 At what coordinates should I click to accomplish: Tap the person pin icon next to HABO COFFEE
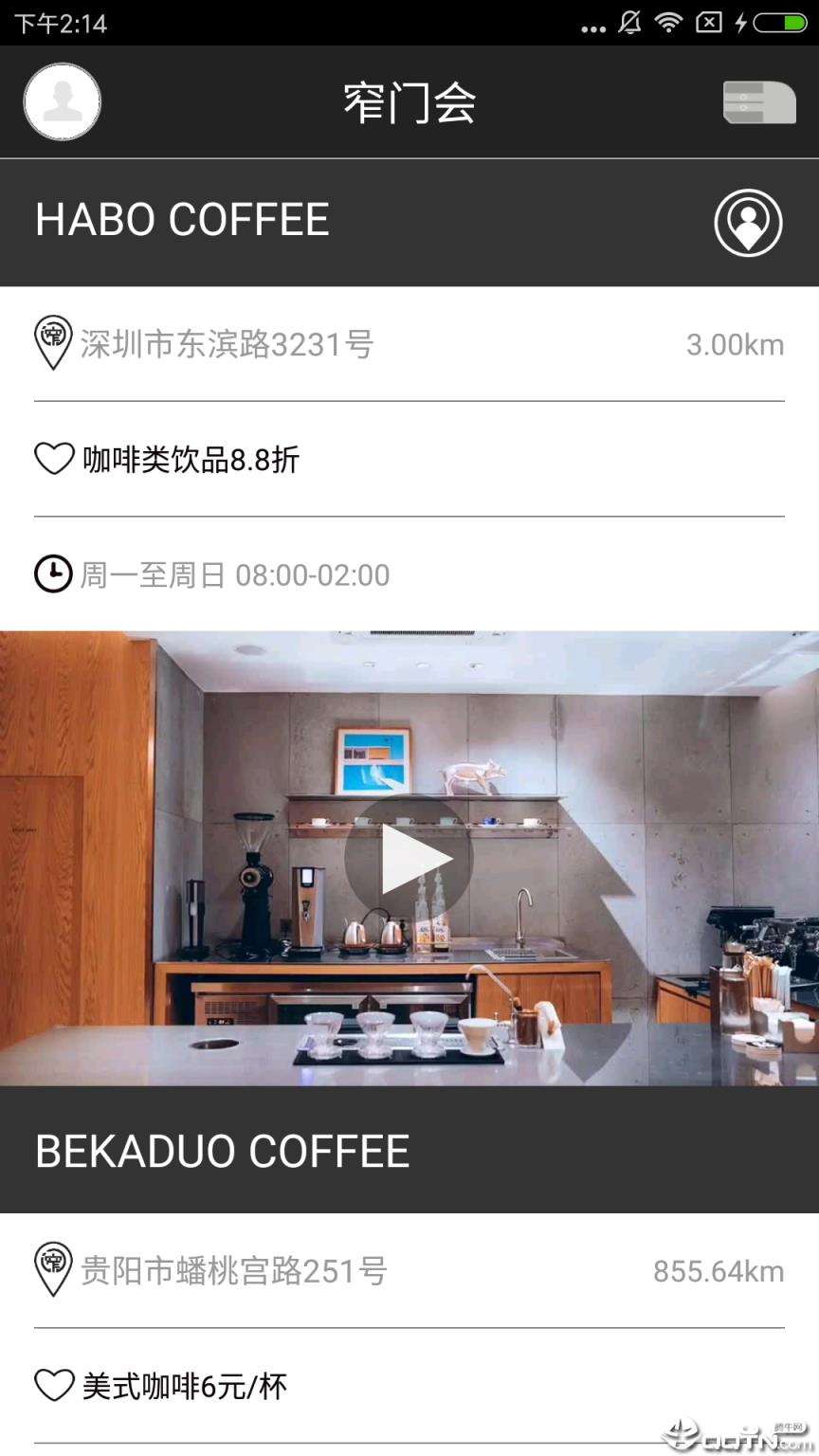(x=748, y=223)
